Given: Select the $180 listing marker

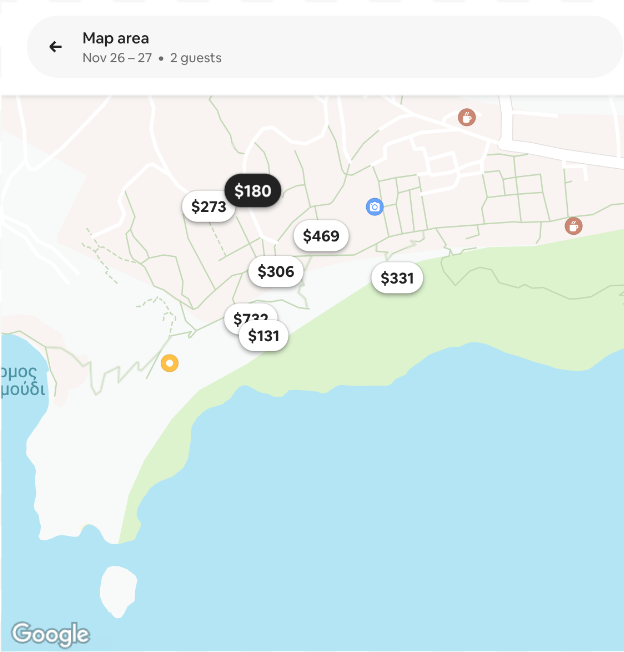Looking at the screenshot, I should (253, 190).
